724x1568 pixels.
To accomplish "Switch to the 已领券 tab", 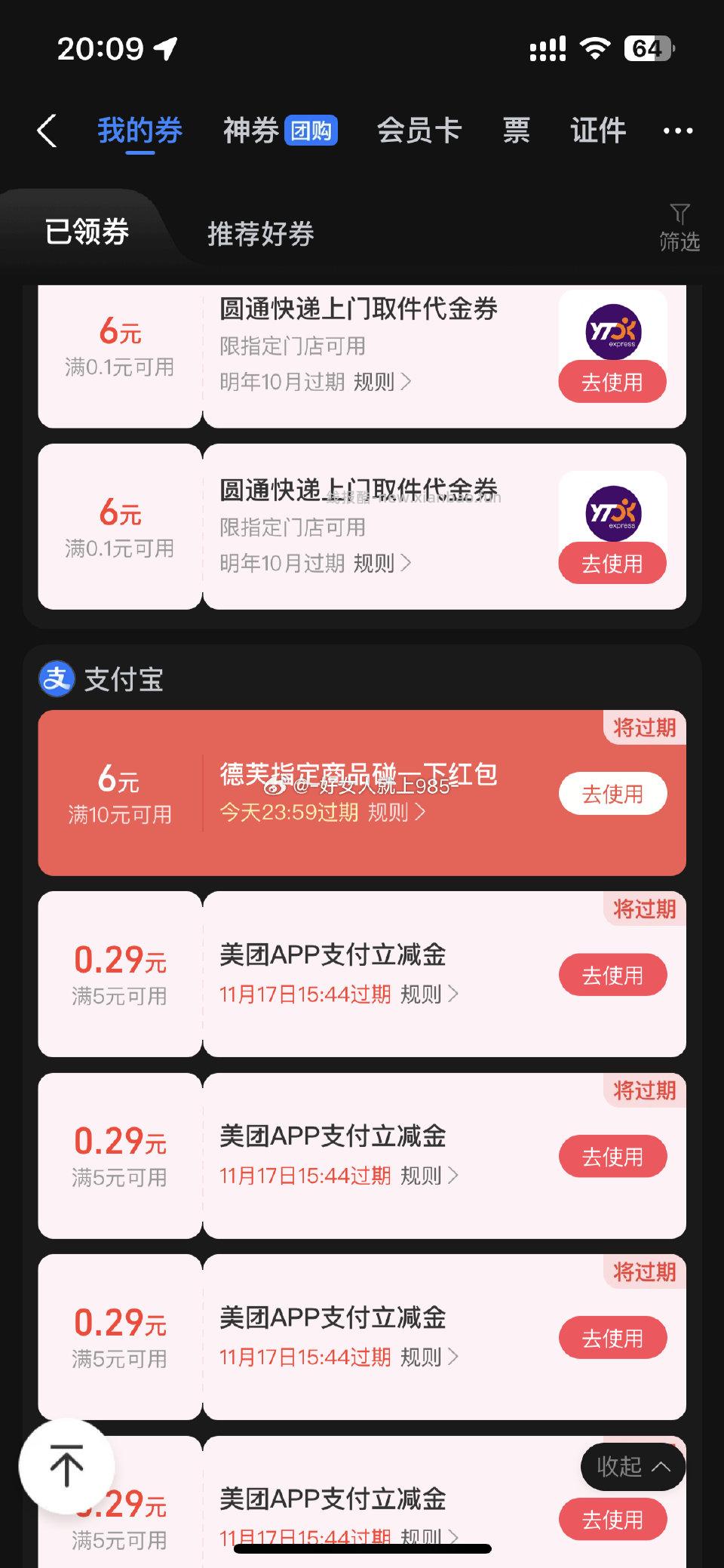I will coord(85,232).
